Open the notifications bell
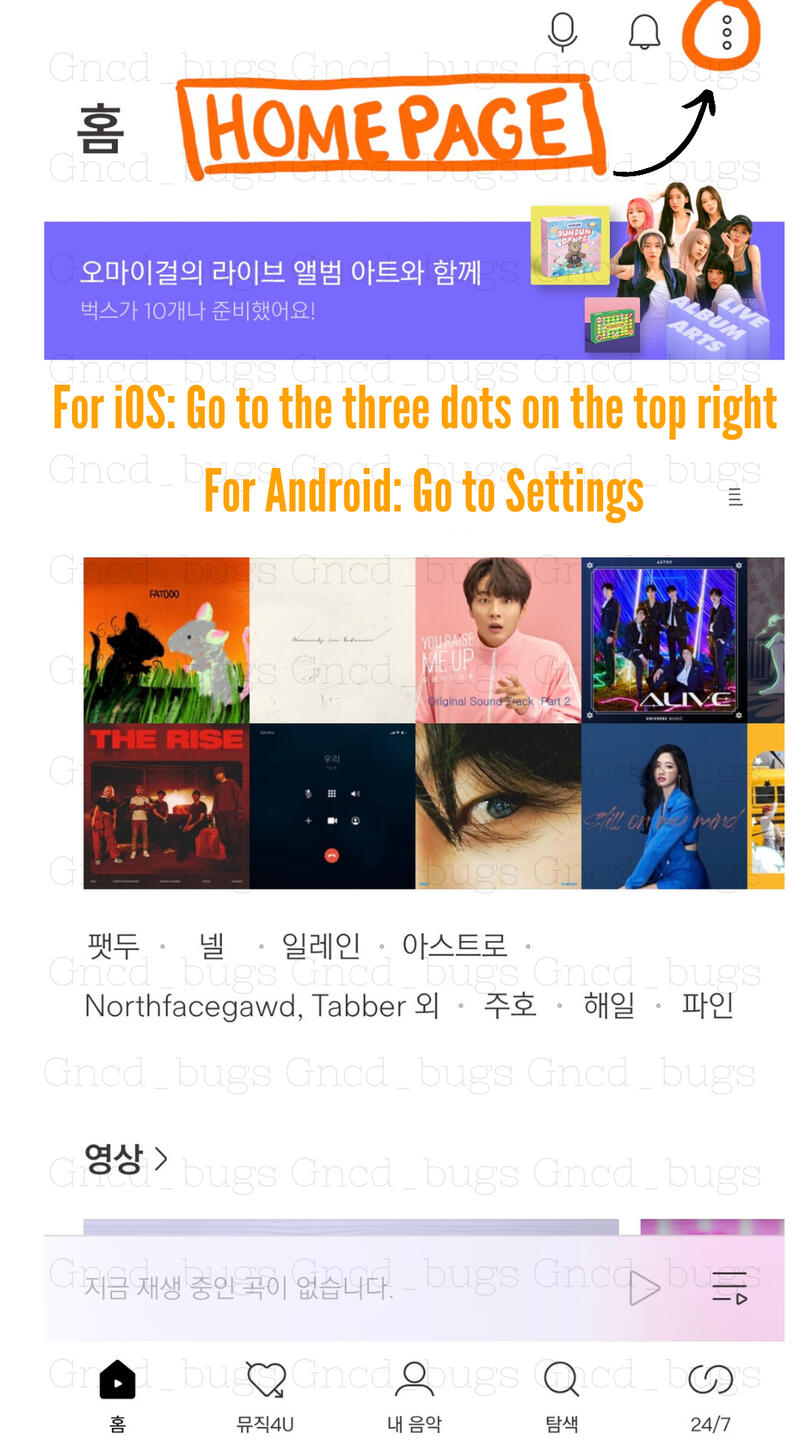The image size is (810, 1440). (644, 32)
